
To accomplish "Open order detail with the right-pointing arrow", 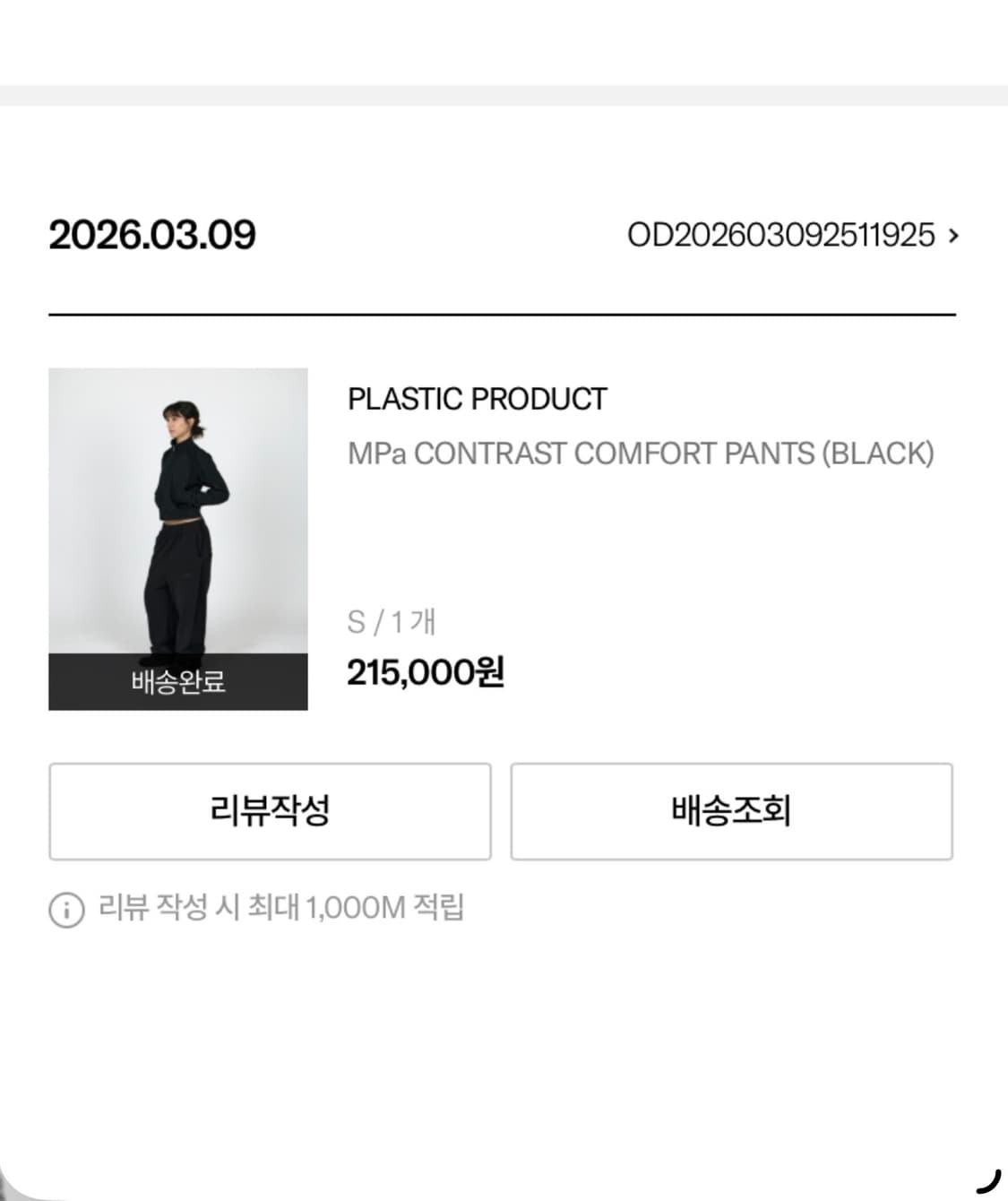I will coord(954,235).
